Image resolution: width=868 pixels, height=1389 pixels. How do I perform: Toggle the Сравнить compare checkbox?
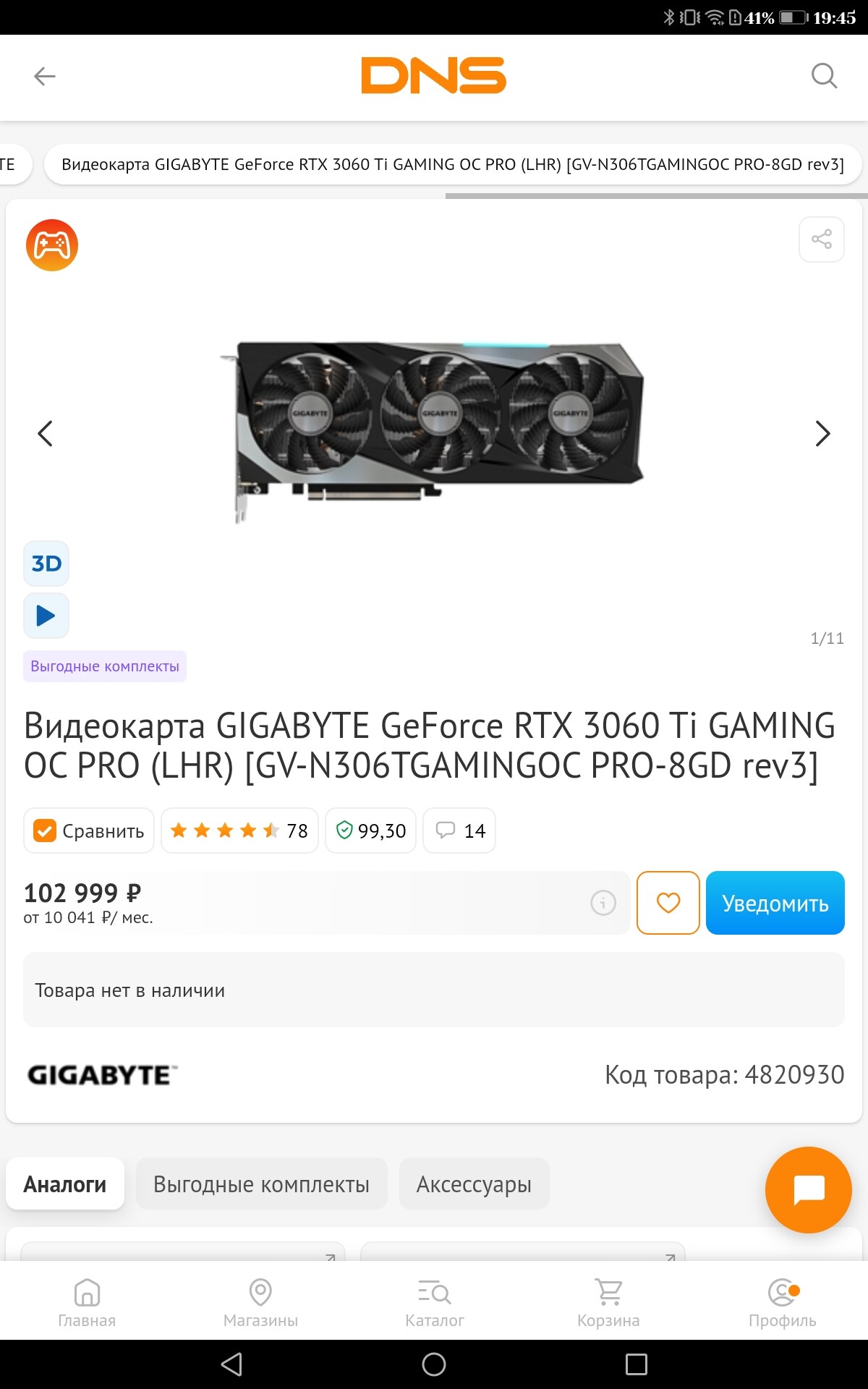click(x=45, y=831)
